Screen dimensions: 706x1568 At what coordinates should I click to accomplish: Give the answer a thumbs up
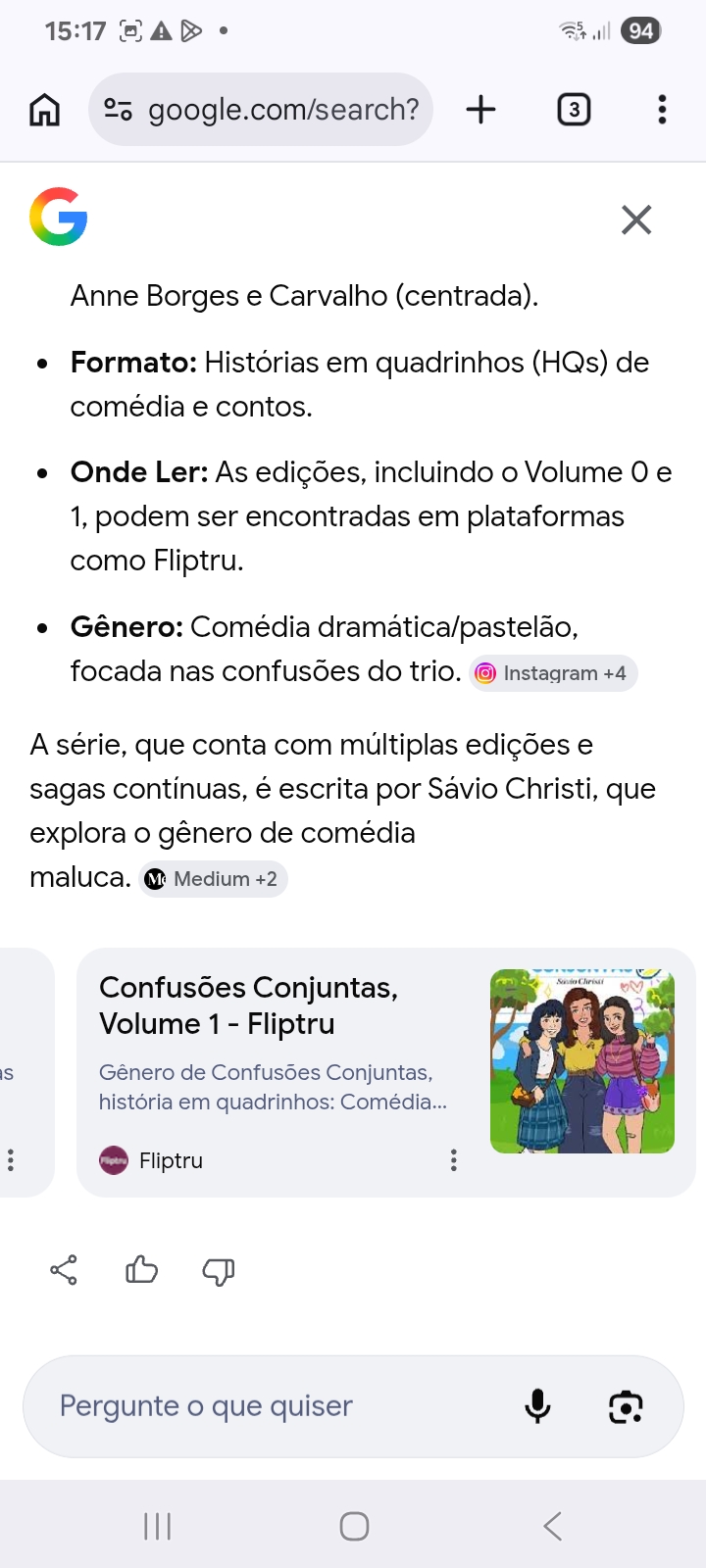point(141,1270)
